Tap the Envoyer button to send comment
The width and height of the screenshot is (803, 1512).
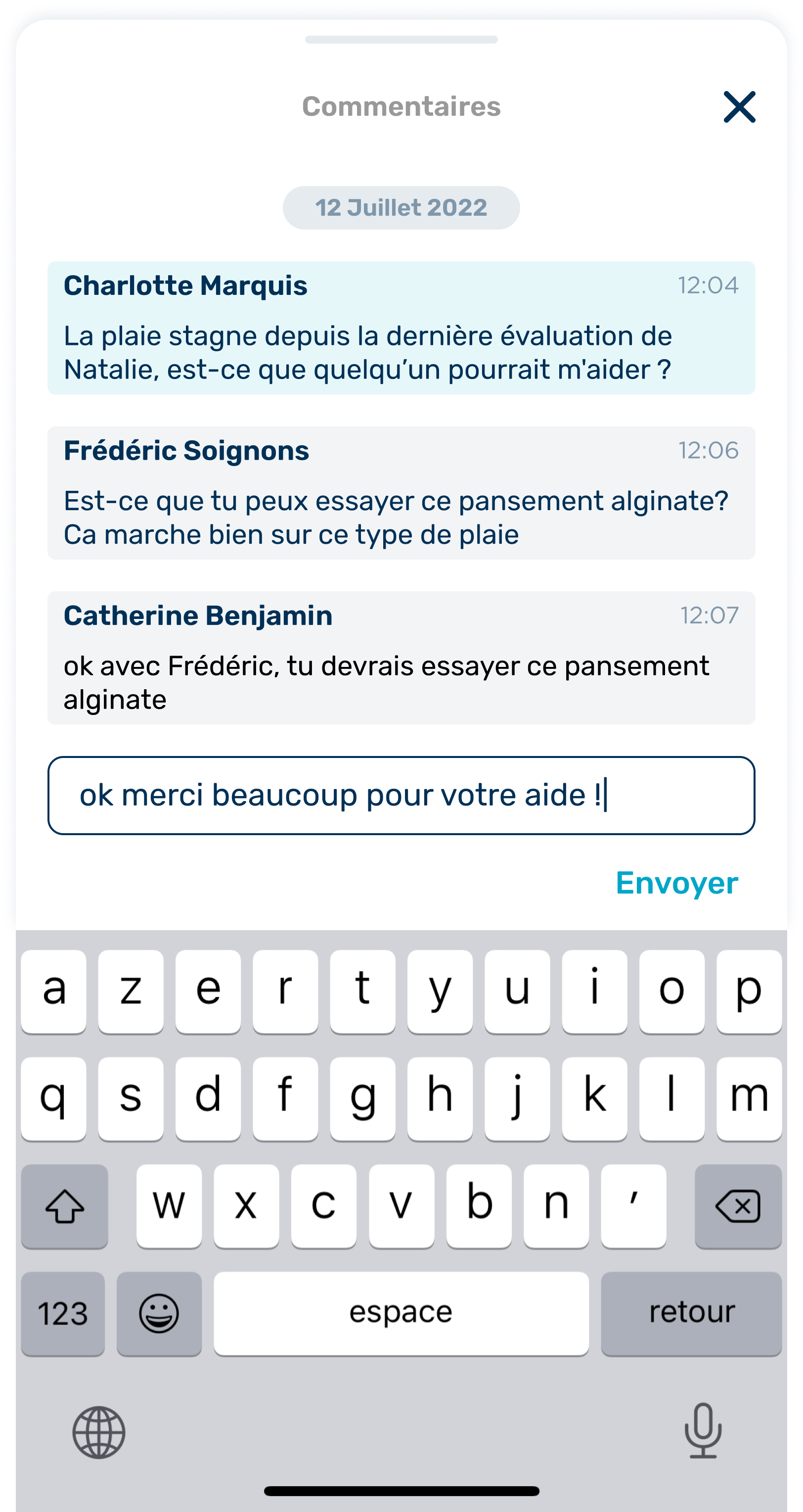[x=676, y=883]
